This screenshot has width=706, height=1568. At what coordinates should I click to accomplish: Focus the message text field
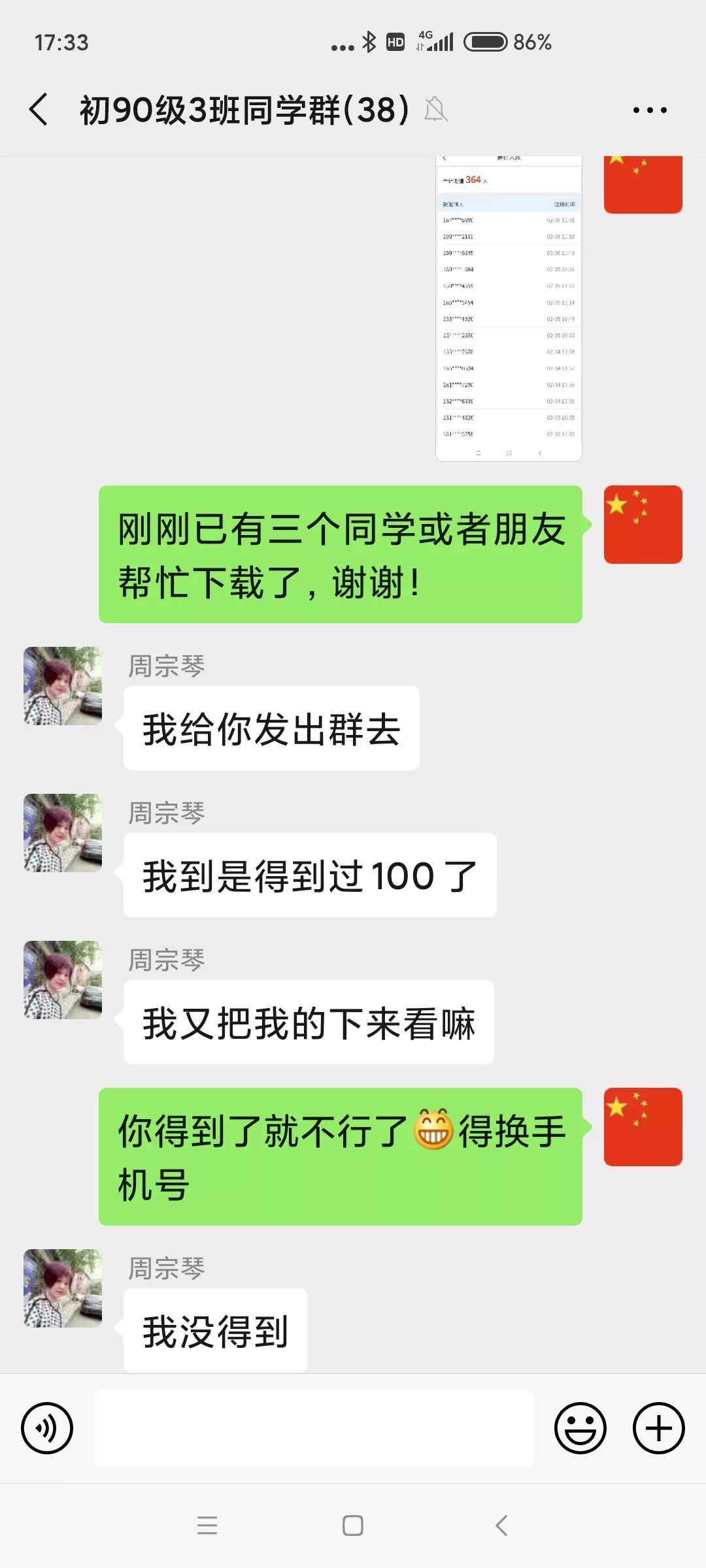pyautogui.click(x=314, y=1428)
